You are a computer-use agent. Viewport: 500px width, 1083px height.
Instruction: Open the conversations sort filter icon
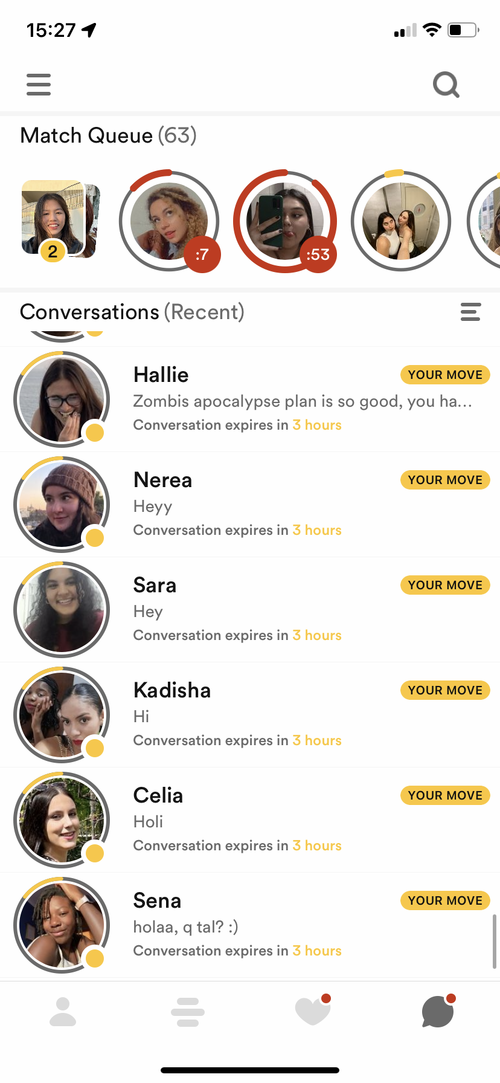coord(470,312)
